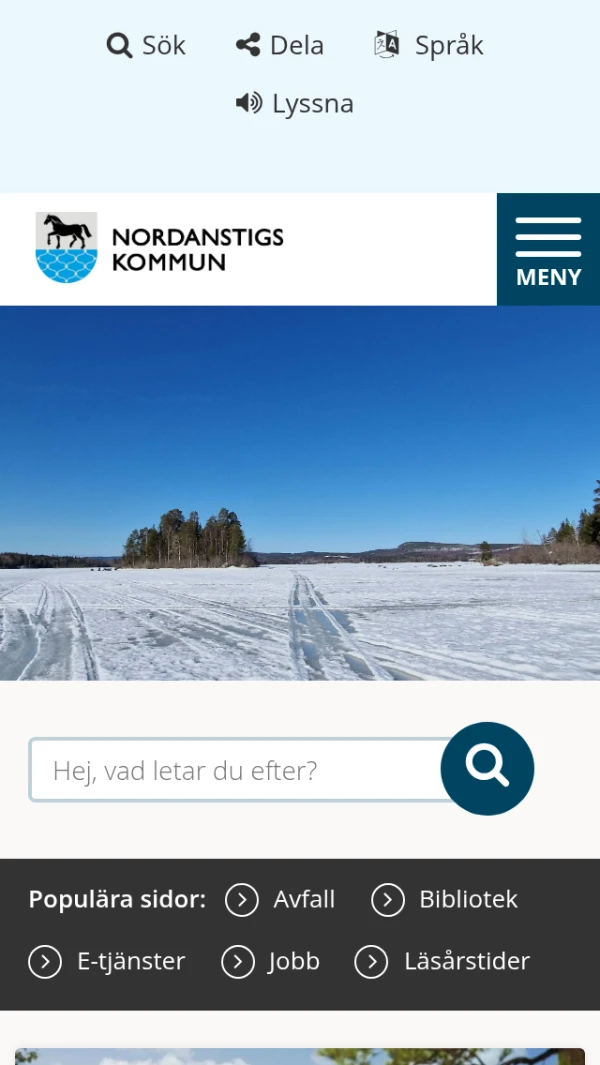This screenshot has width=600, height=1065.
Task: Open E-tjänster link
Action: [107, 962]
